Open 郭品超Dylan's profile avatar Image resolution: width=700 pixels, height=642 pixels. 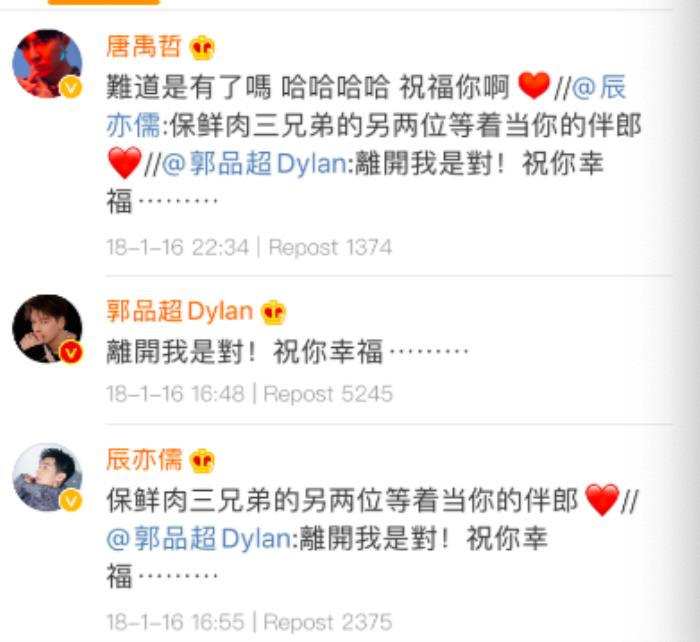pyautogui.click(x=46, y=329)
